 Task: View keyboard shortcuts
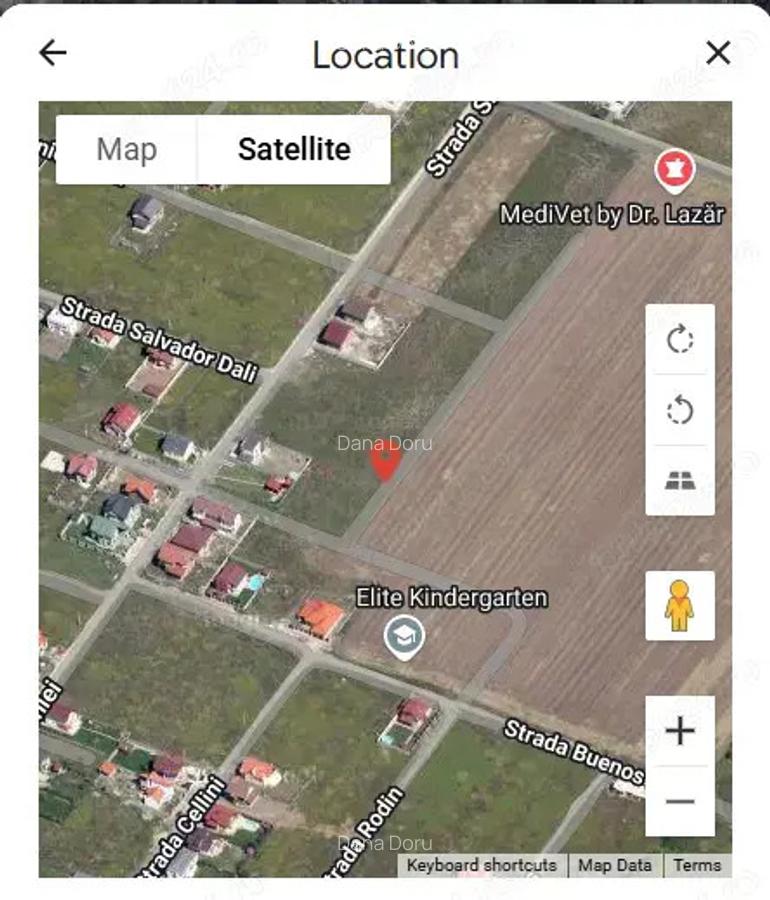pos(481,865)
